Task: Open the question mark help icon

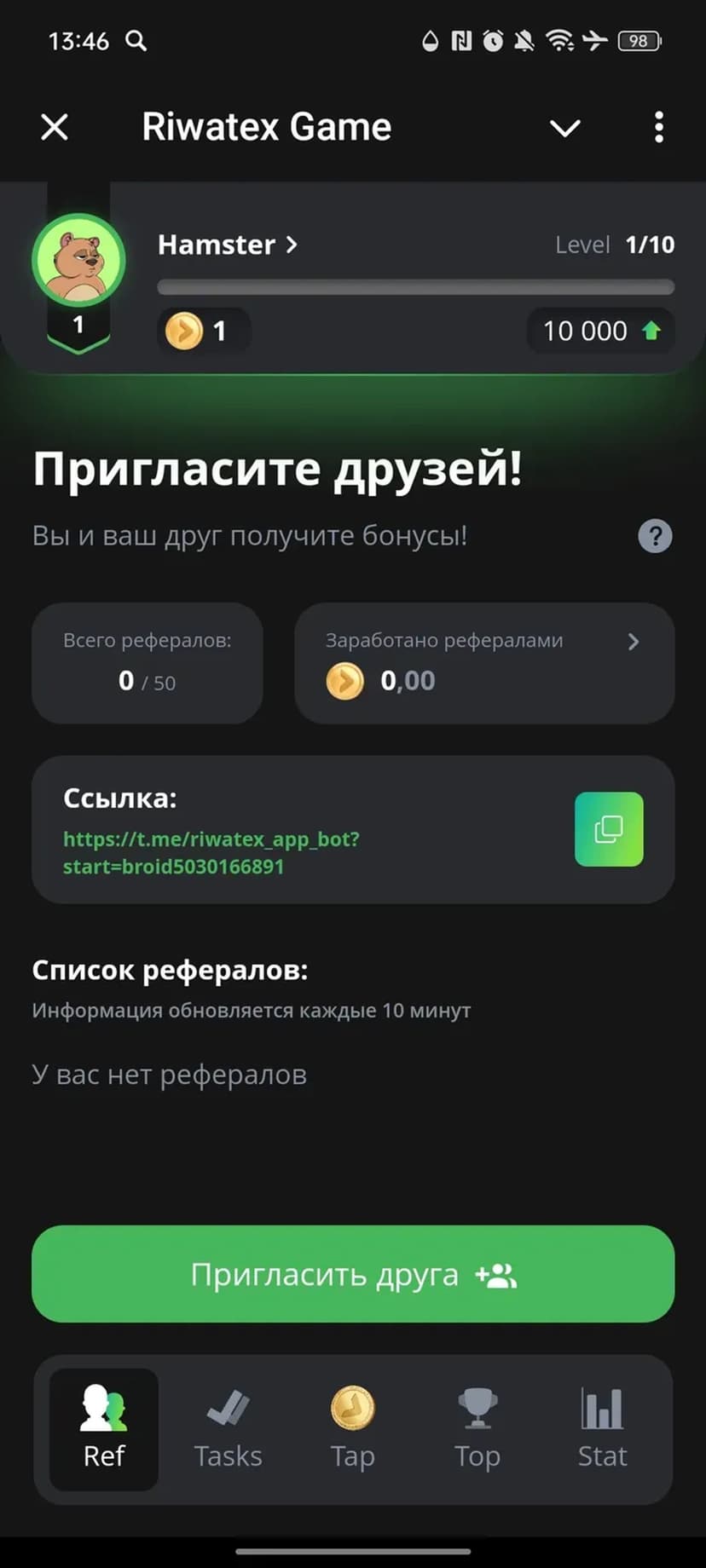Action: (655, 536)
